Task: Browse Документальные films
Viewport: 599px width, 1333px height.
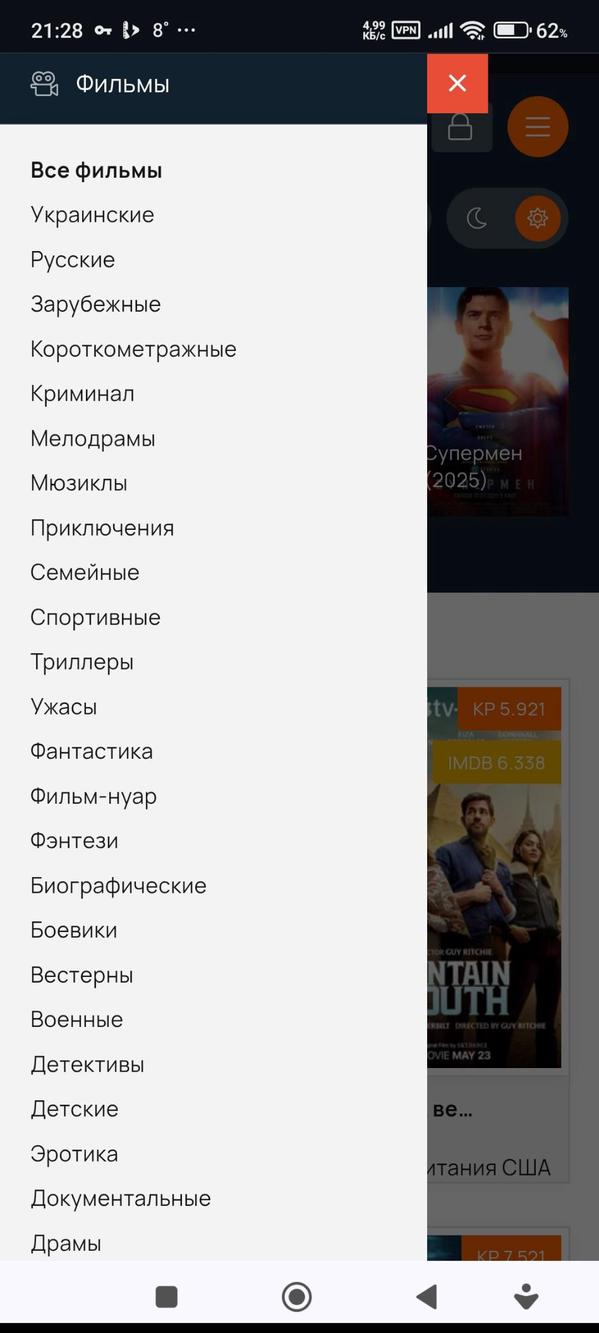Action: [x=121, y=1198]
